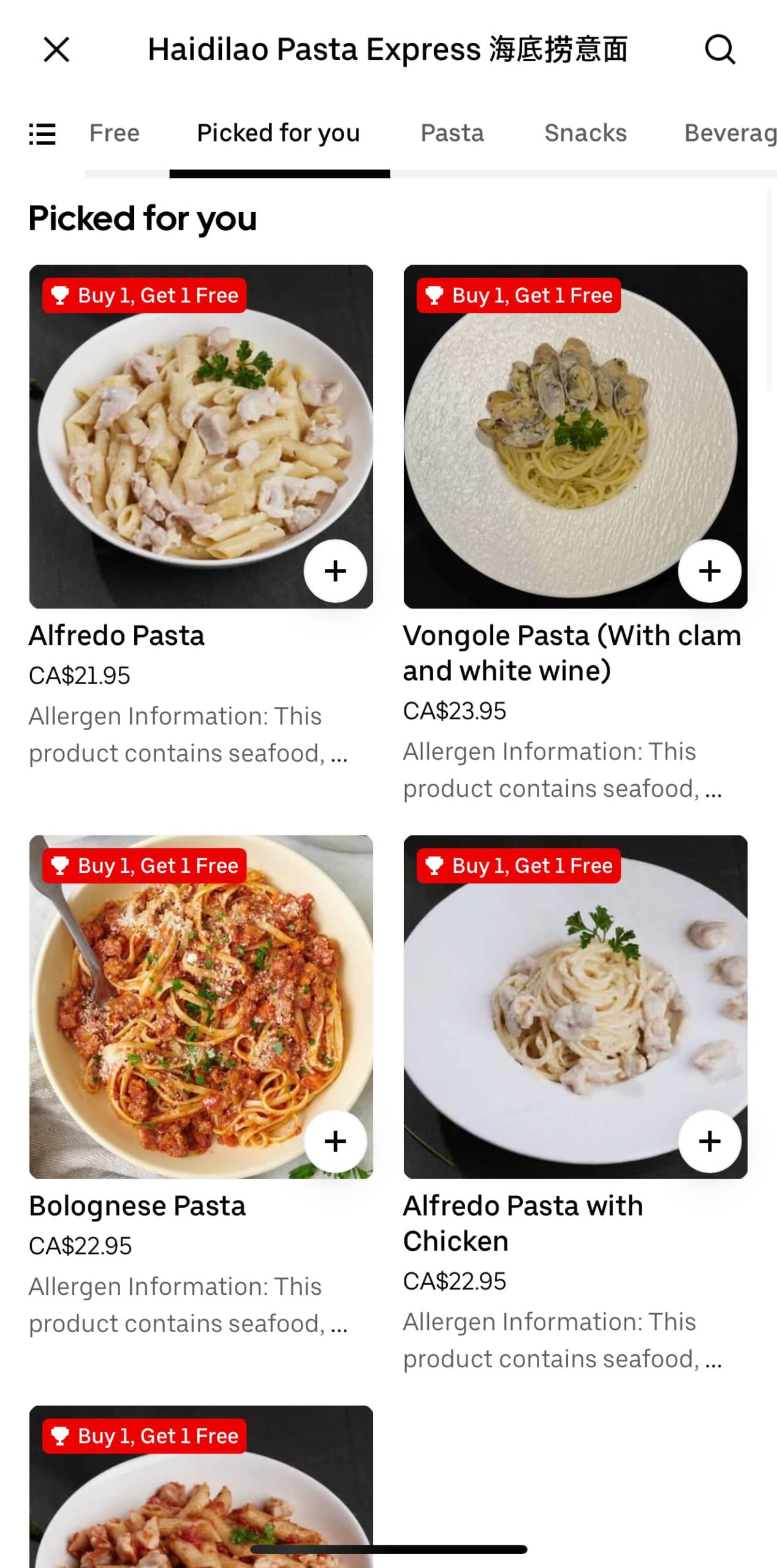Select the Picked for you tab
777x1568 pixels.
point(278,134)
